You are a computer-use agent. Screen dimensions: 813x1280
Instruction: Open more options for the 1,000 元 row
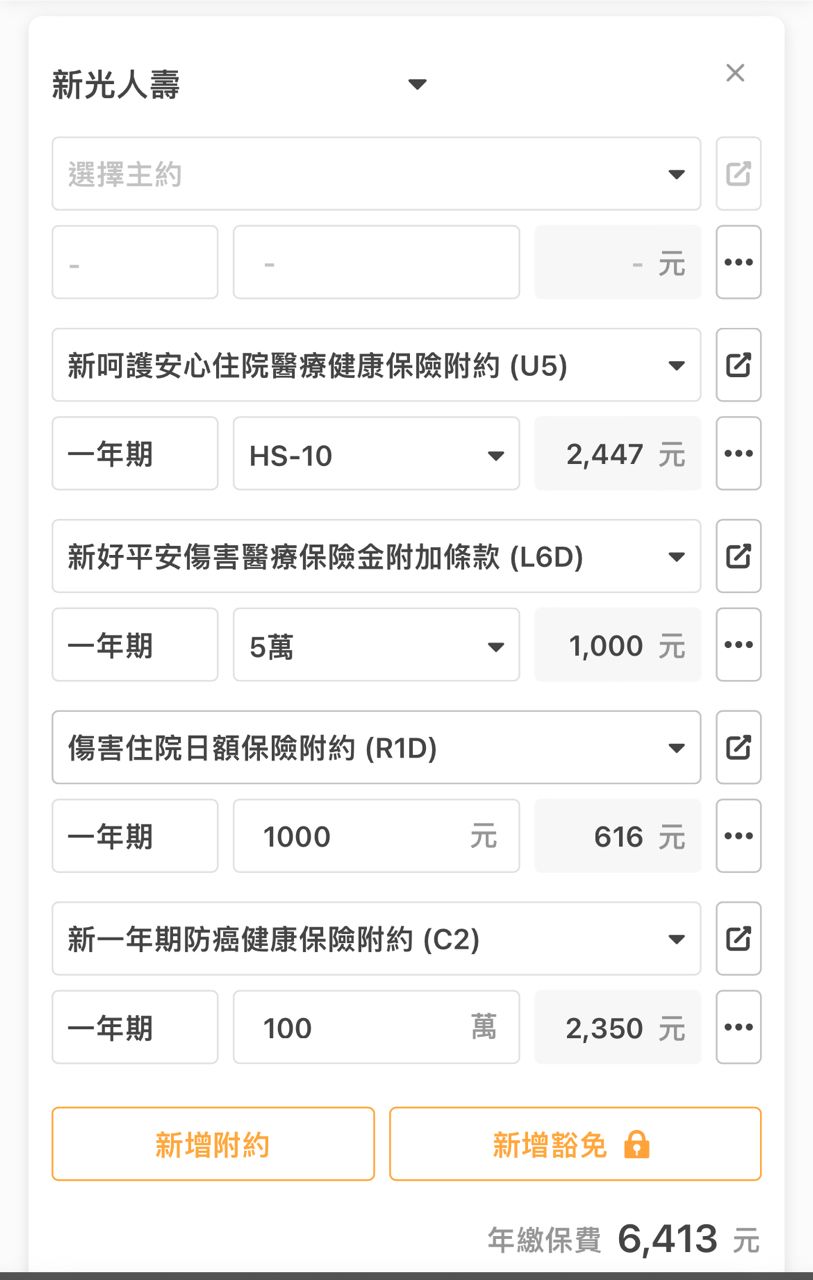tap(738, 645)
